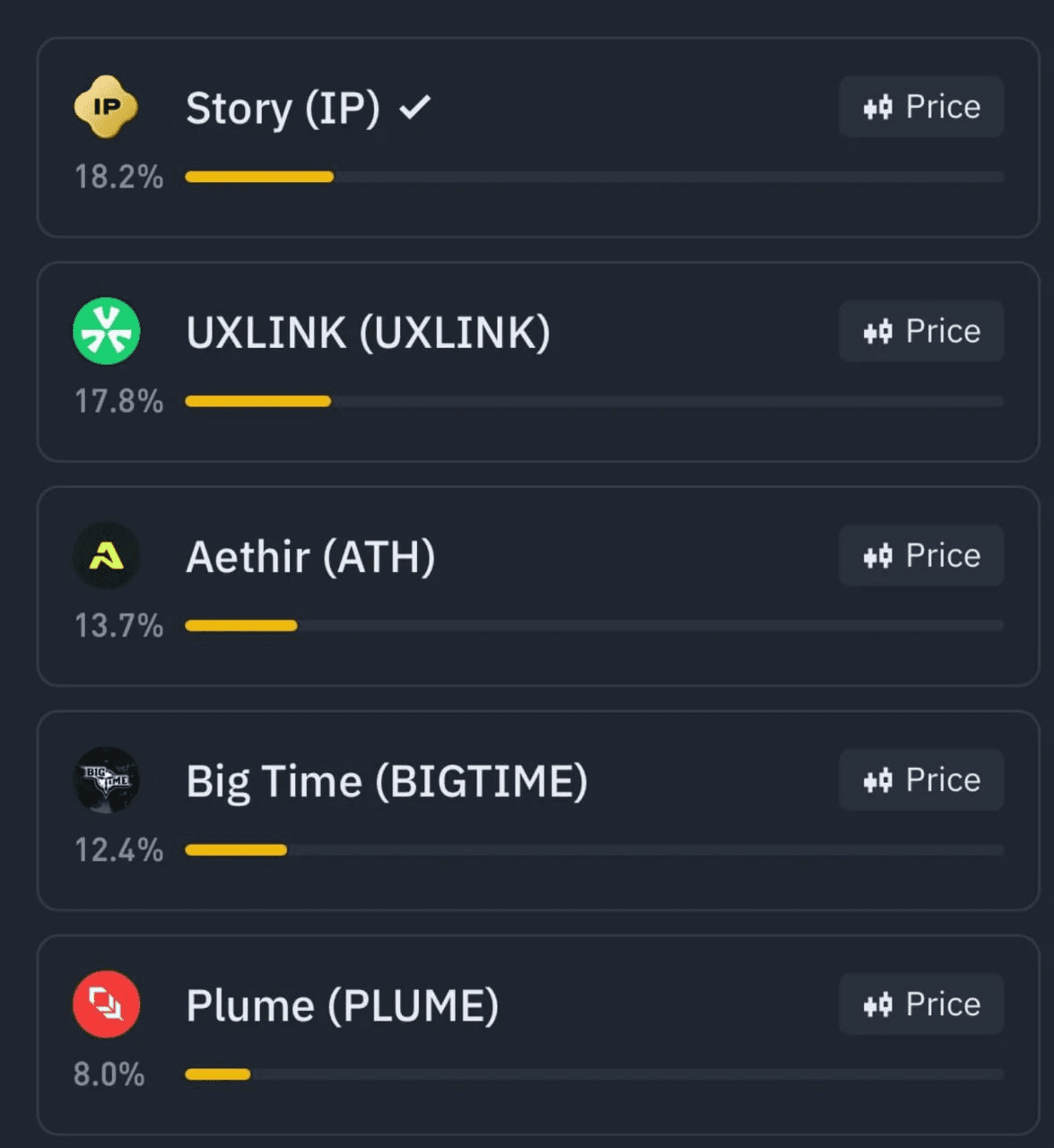Screen dimensions: 1054x1148
Task: View price of UXLINK (UXLINK)
Action: 921,331
